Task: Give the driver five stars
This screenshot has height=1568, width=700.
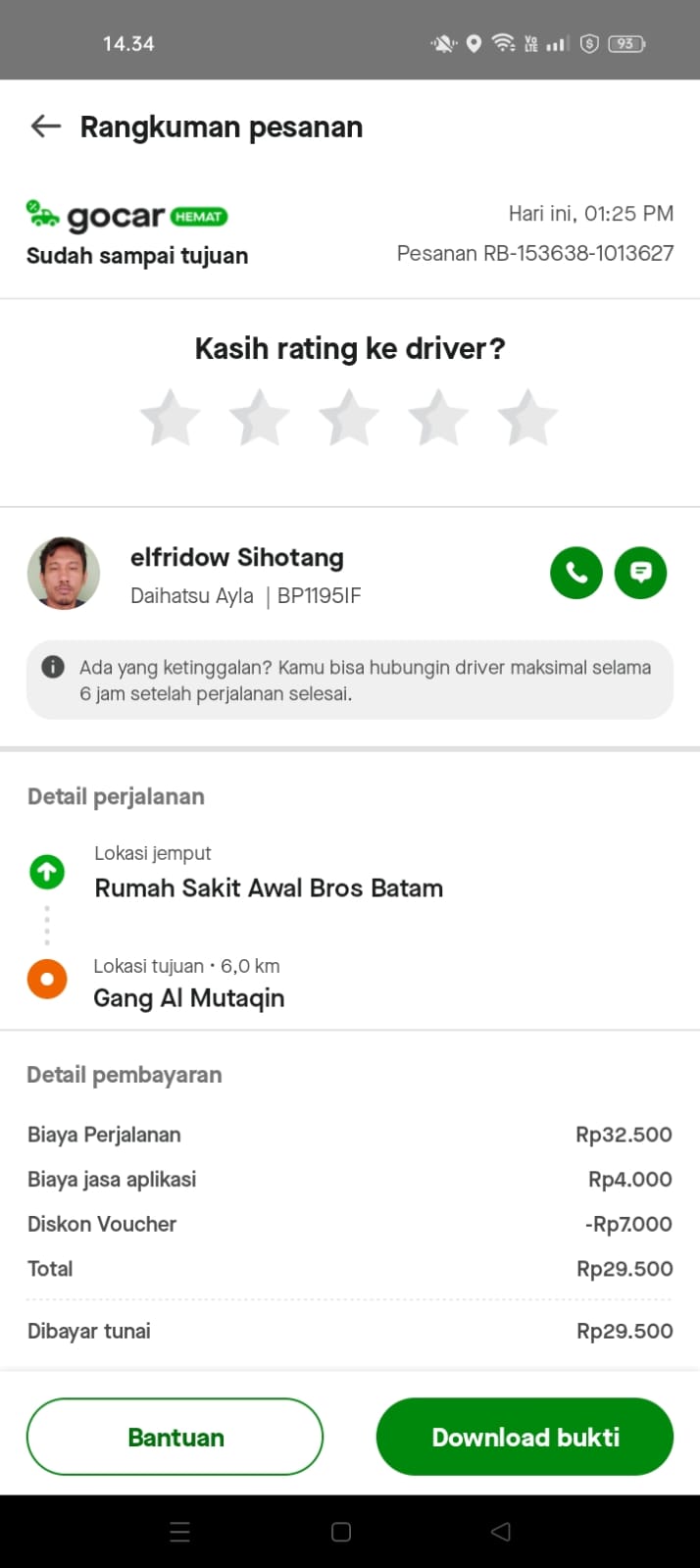Action: (527, 418)
